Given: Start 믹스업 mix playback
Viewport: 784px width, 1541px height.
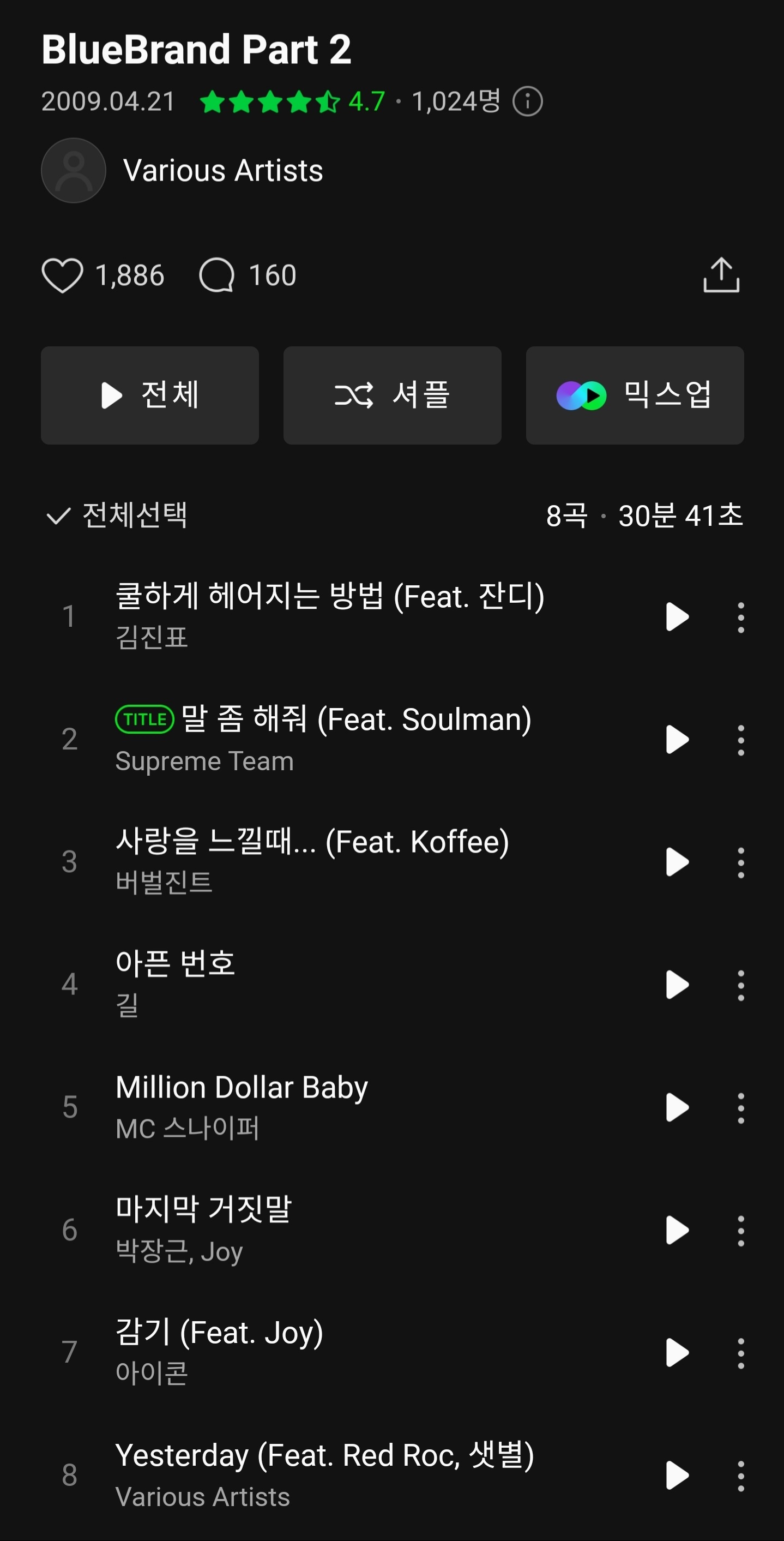Looking at the screenshot, I should 635,395.
